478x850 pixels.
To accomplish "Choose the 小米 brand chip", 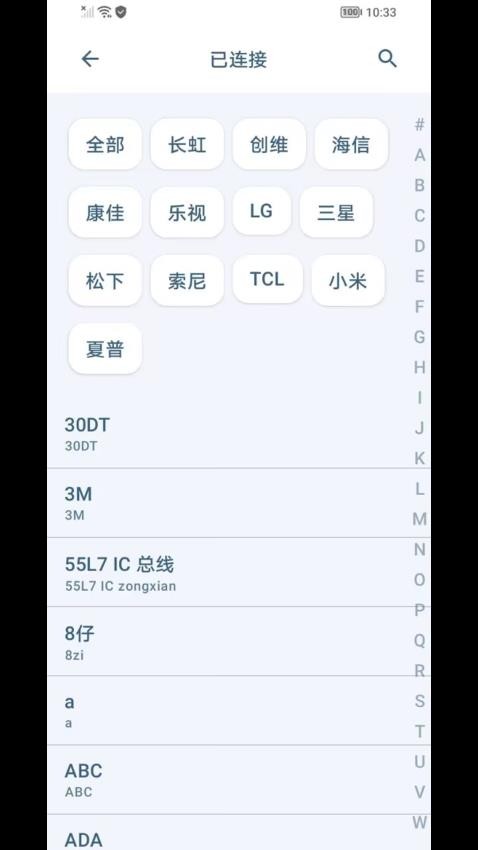I will (x=348, y=281).
